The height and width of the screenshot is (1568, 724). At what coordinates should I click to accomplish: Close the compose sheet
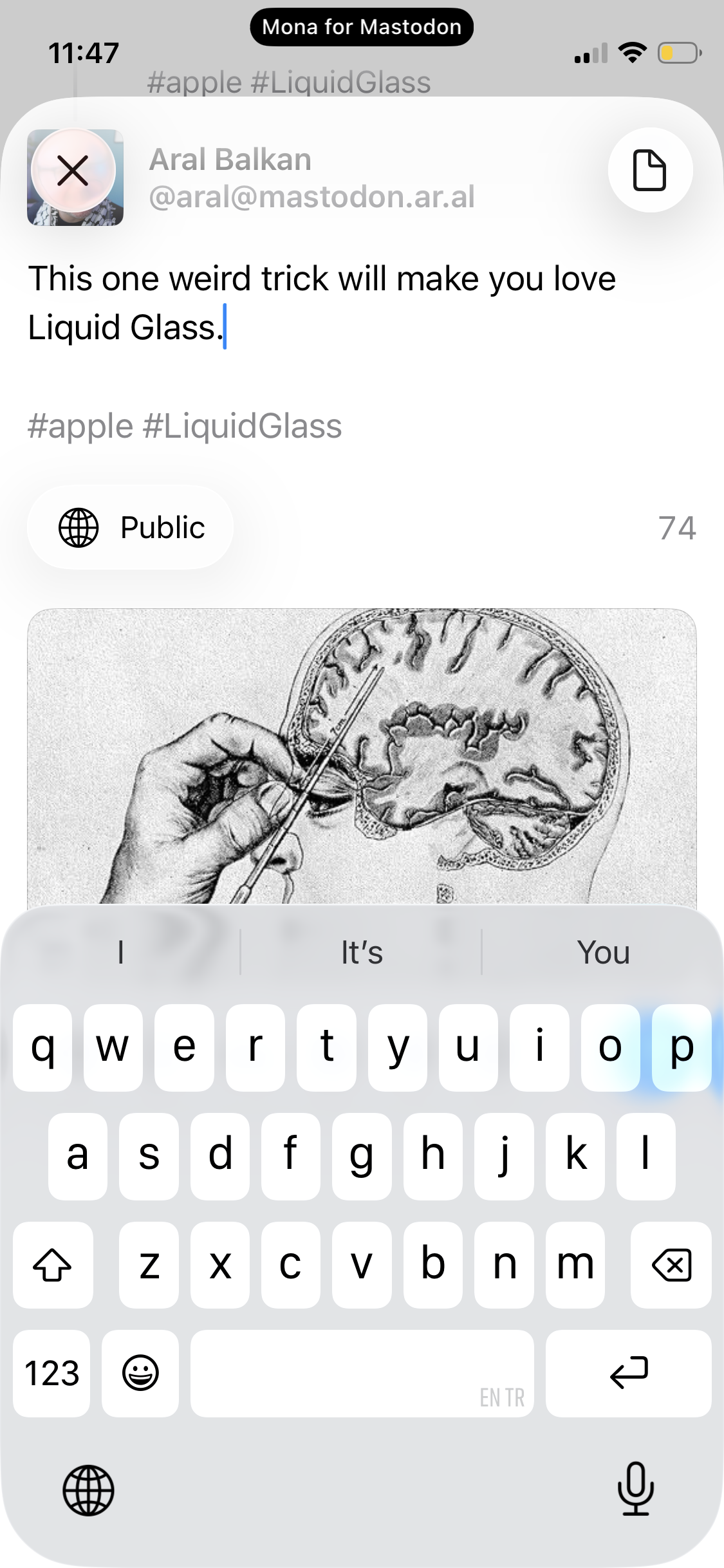pyautogui.click(x=73, y=171)
